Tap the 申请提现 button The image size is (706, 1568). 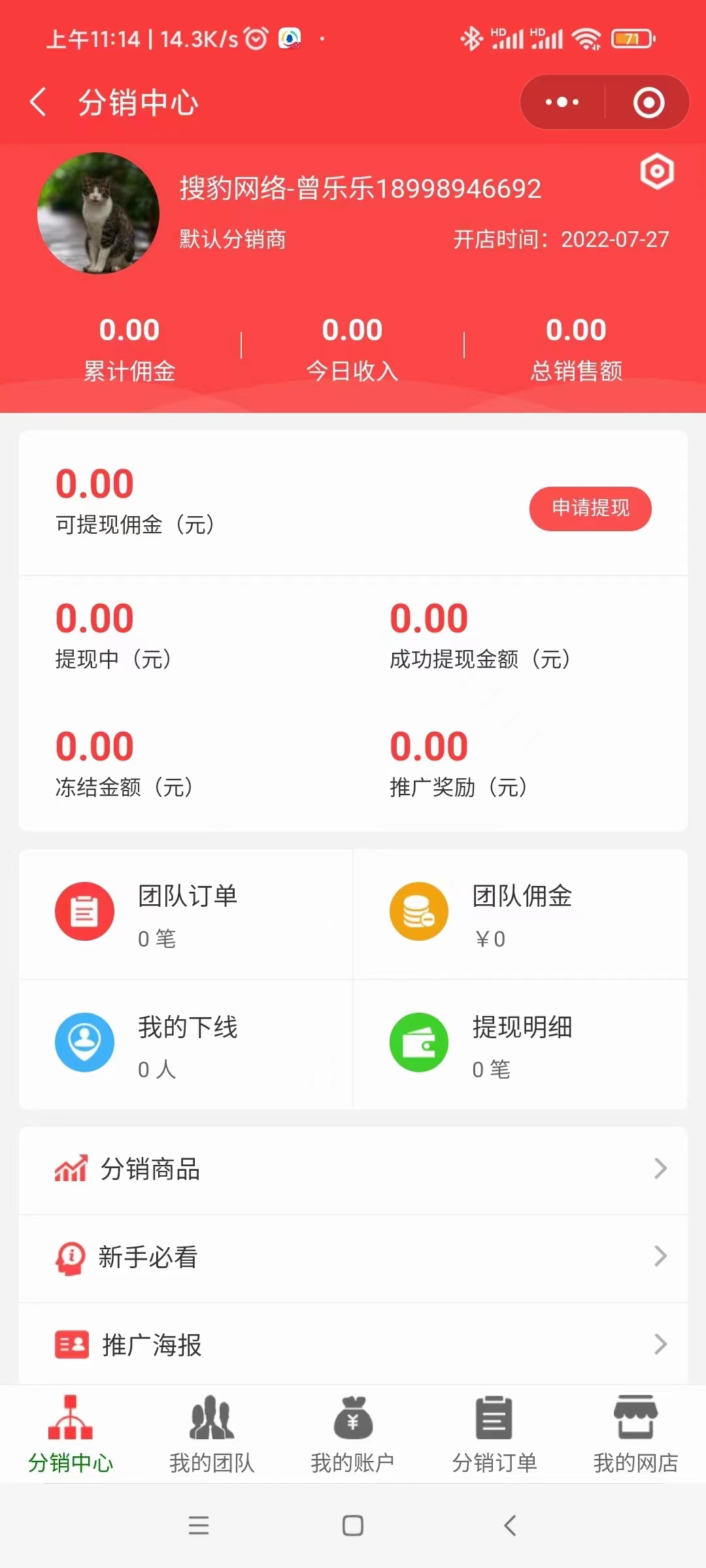pos(590,508)
